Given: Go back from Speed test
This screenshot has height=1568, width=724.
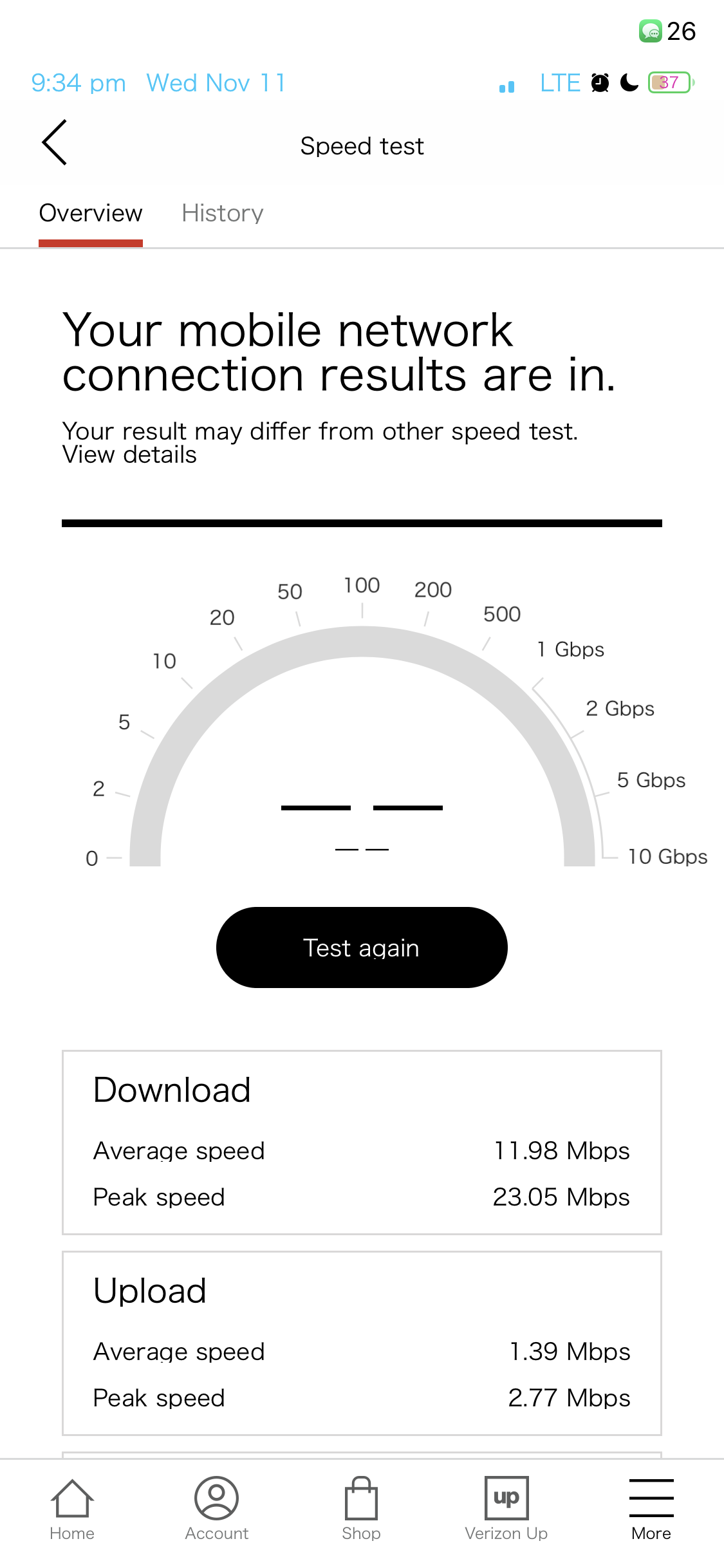Looking at the screenshot, I should click(x=55, y=143).
